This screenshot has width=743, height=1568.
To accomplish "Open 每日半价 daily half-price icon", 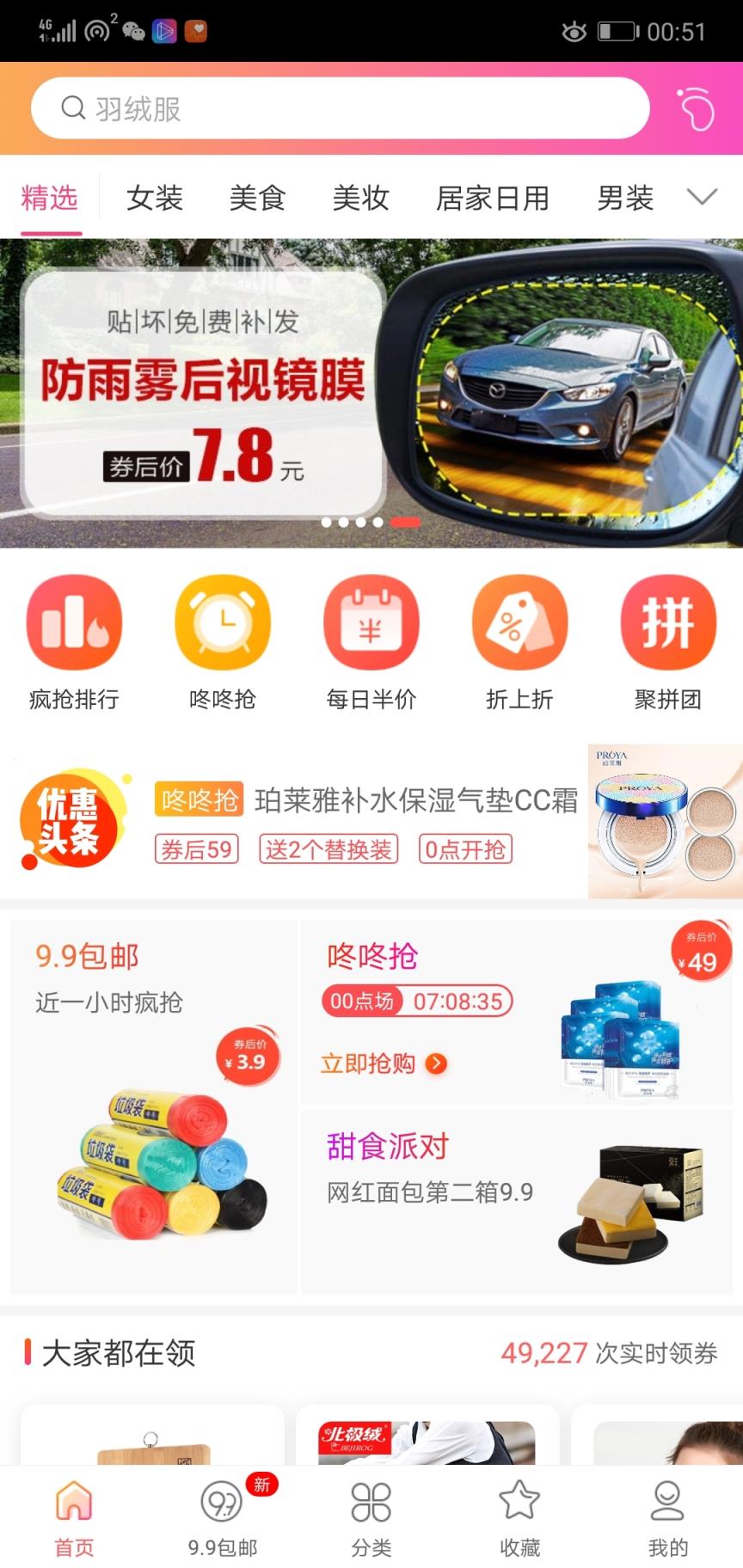I will (x=371, y=622).
